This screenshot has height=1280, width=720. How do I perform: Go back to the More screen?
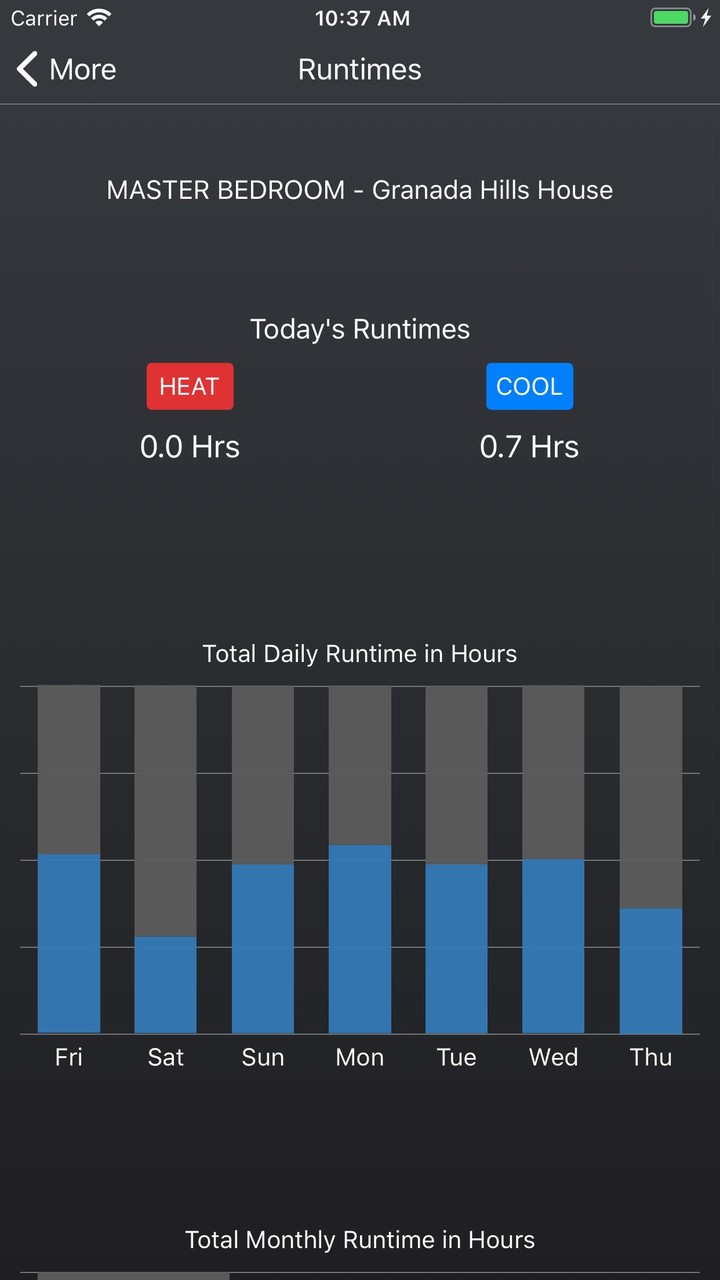[66, 70]
